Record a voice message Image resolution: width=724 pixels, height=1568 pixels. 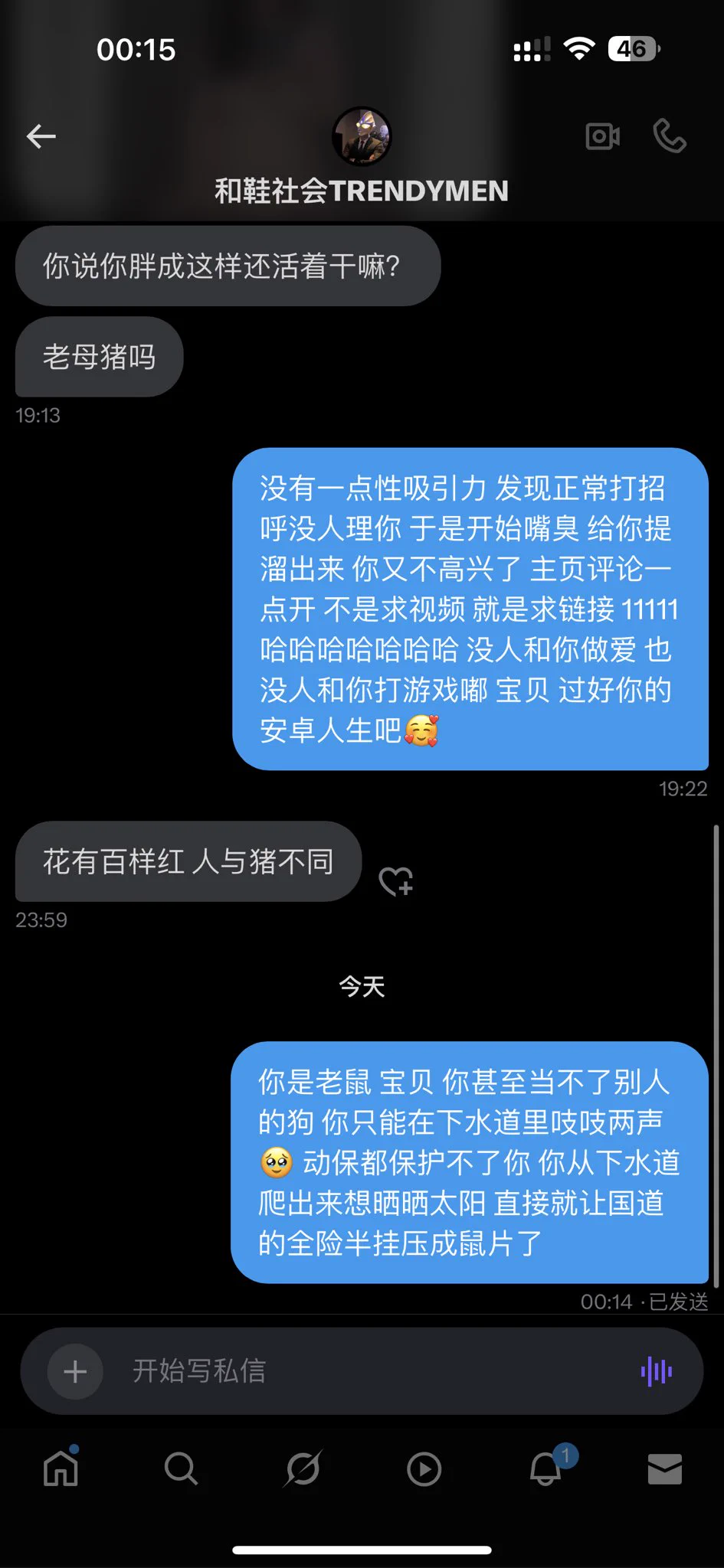[657, 1371]
